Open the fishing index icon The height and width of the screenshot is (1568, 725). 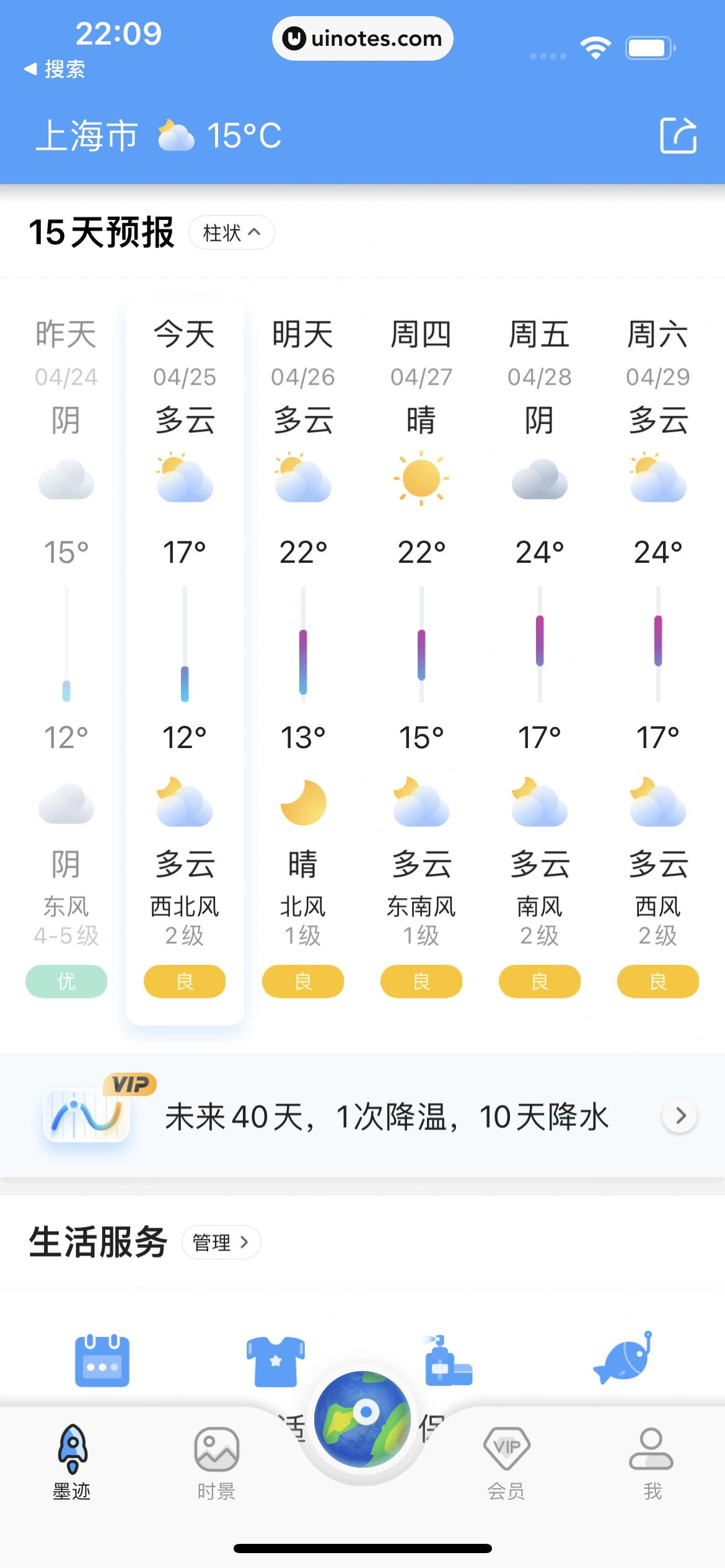click(623, 1357)
